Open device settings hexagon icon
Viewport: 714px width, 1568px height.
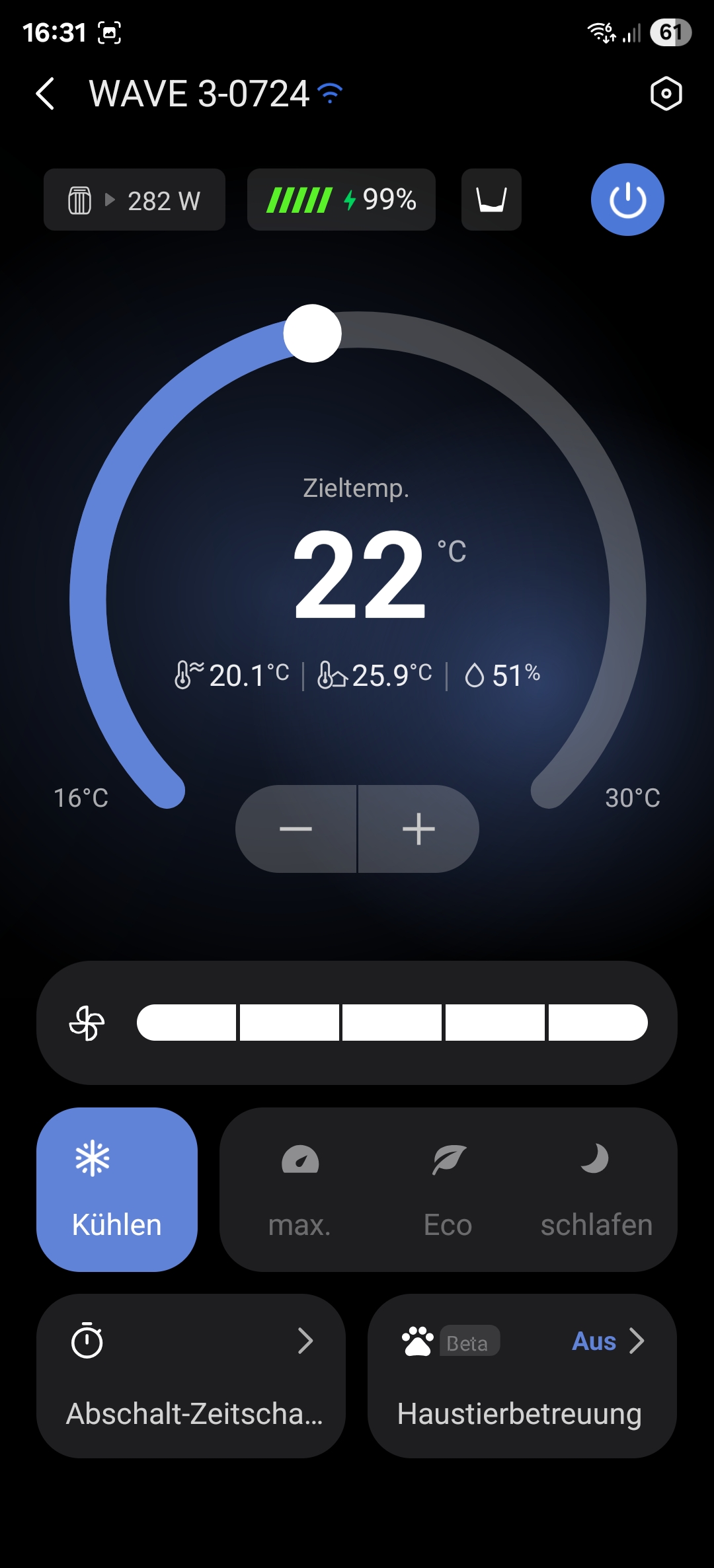point(666,93)
